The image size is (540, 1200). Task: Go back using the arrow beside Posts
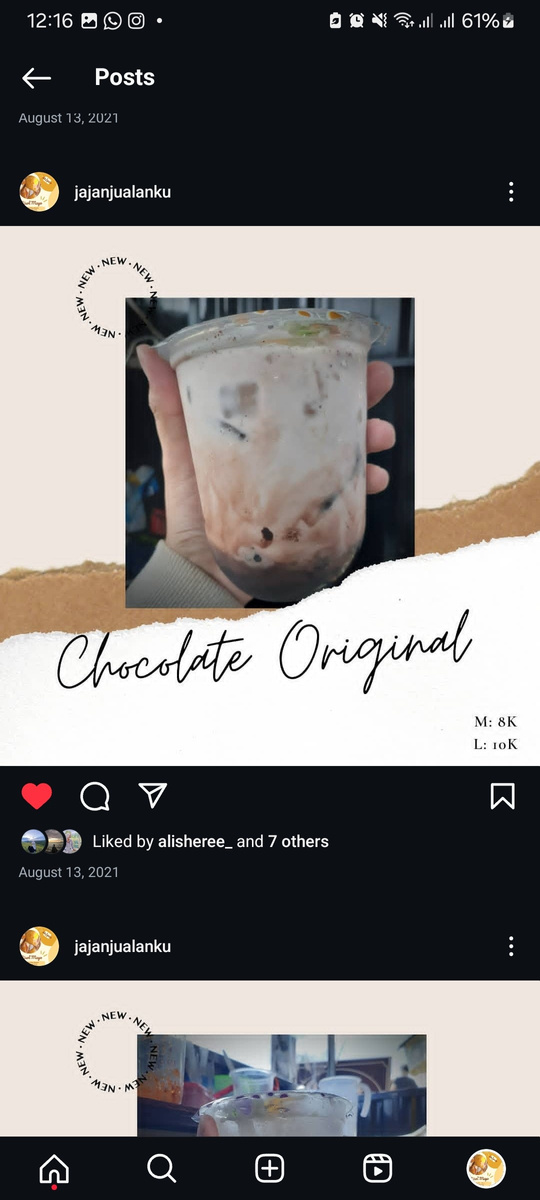pos(37,78)
